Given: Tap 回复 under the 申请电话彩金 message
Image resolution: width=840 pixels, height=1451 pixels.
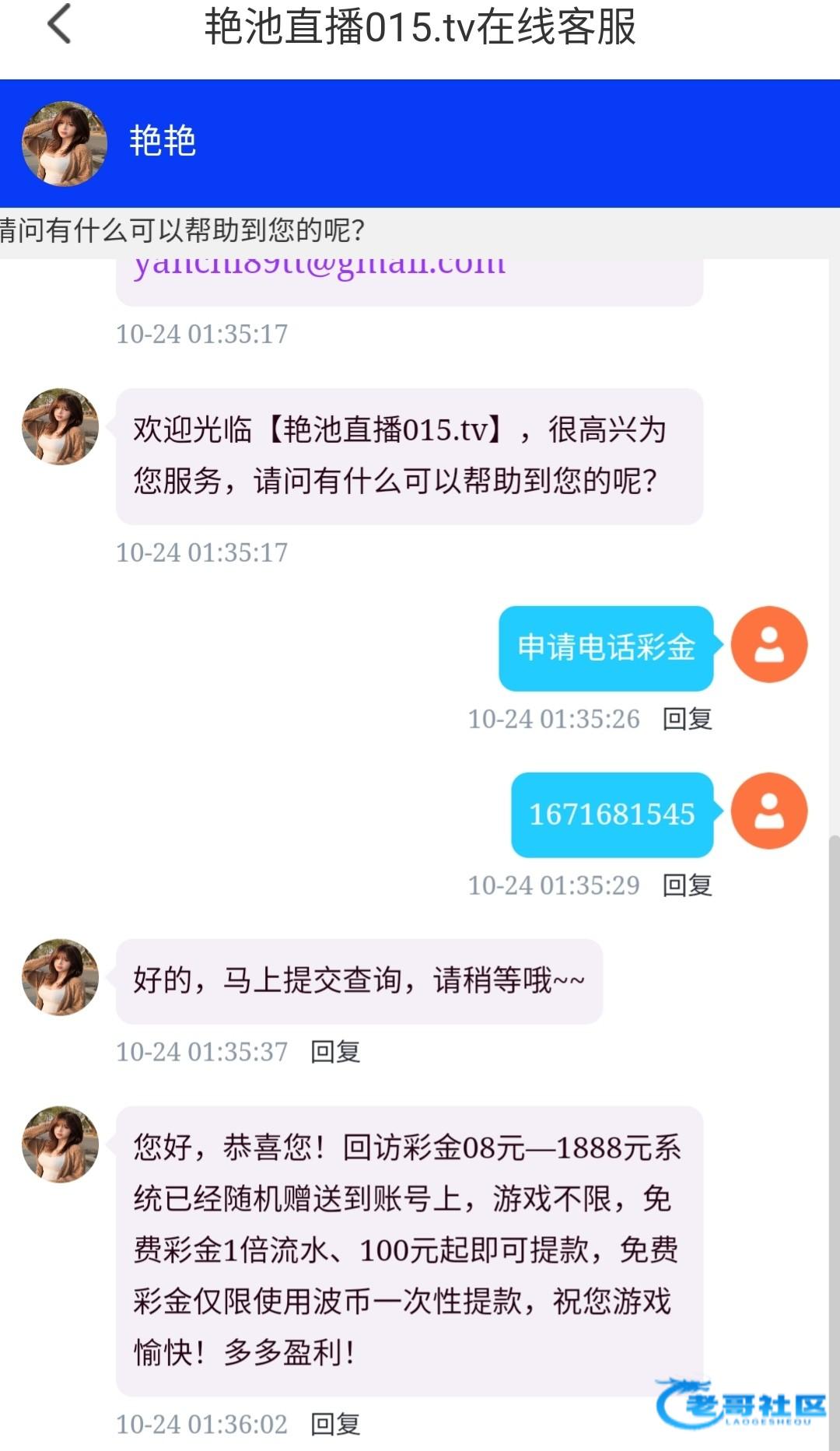Looking at the screenshot, I should (687, 719).
